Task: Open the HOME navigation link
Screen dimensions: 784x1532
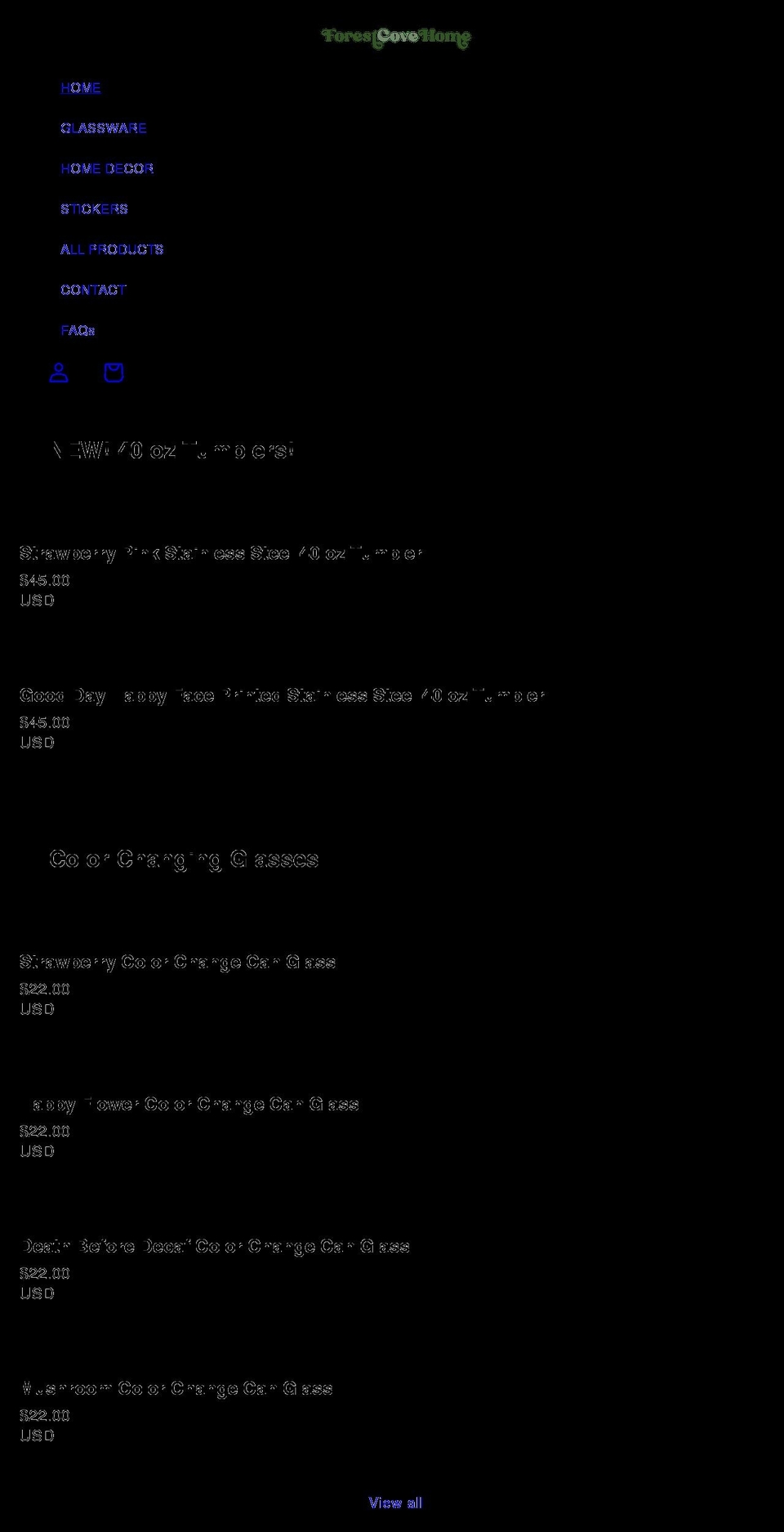Action: (x=80, y=87)
